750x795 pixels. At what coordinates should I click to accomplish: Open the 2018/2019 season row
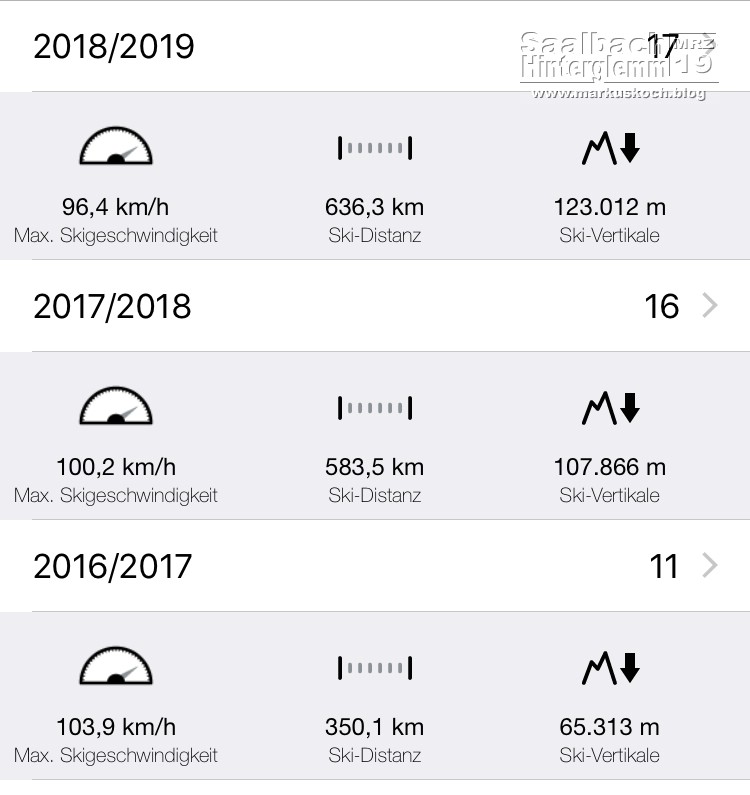(x=374, y=47)
